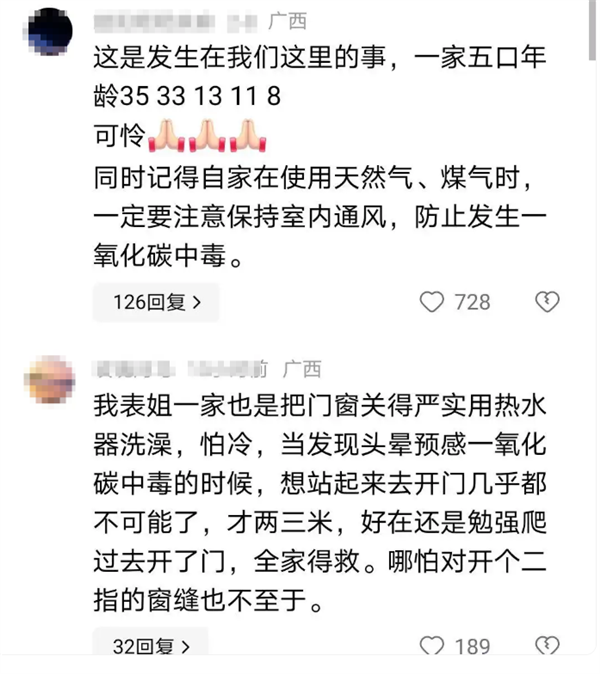Like the comment with 728 likes
The height and width of the screenshot is (674, 600).
[x=432, y=302]
